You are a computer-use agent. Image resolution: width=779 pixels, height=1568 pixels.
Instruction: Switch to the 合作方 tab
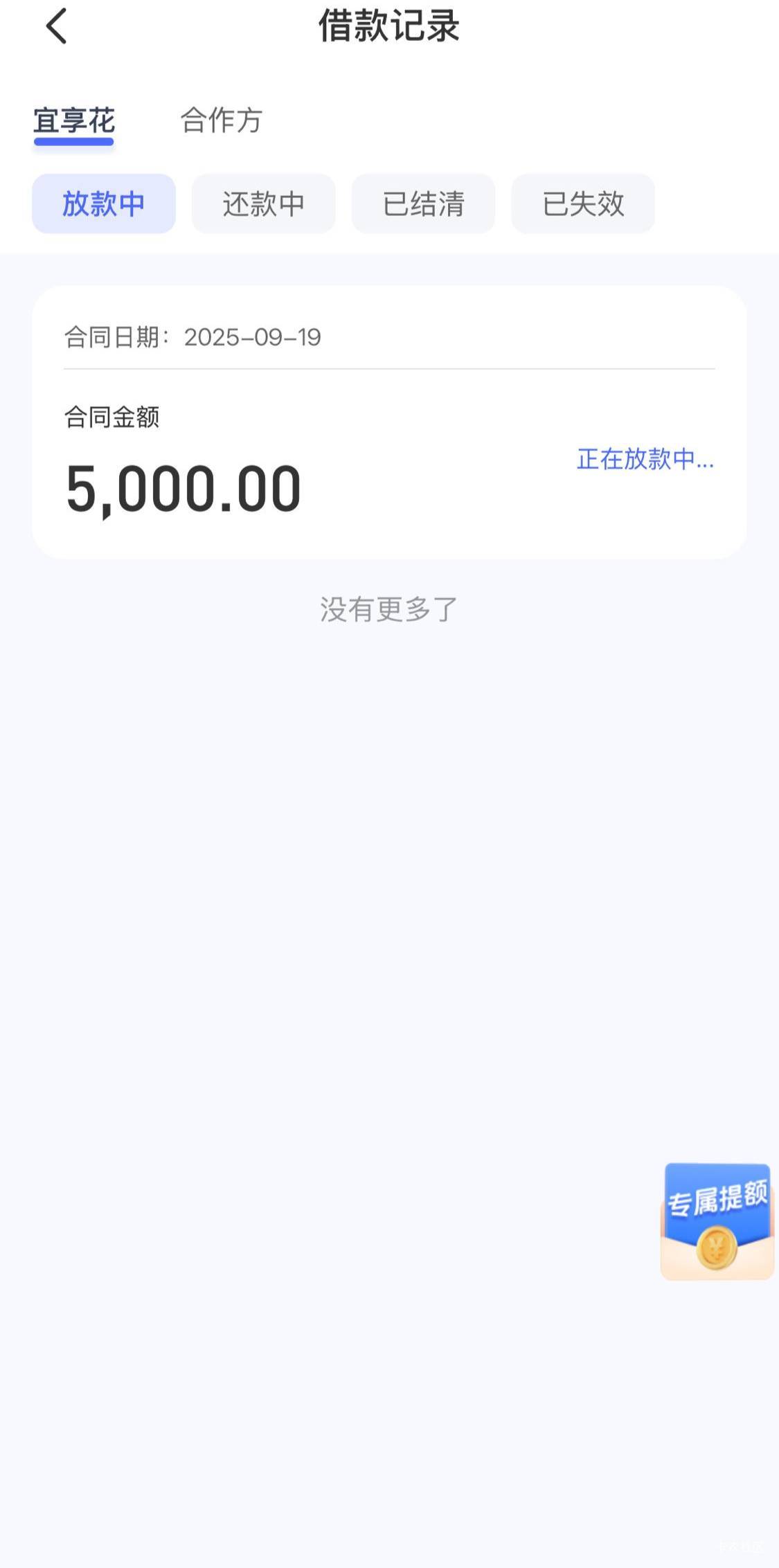pyautogui.click(x=221, y=121)
